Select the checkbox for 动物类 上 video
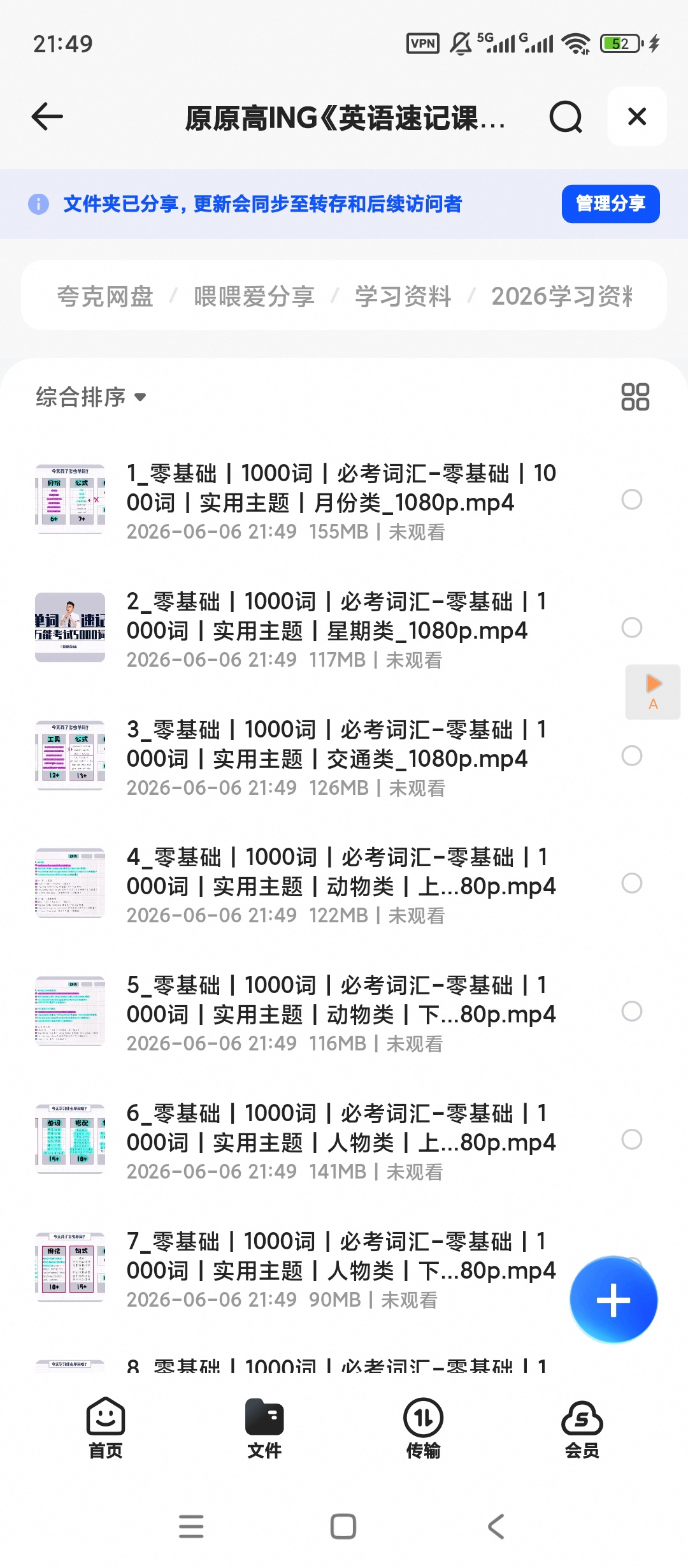Viewport: 688px width, 1568px height. pyautogui.click(x=632, y=883)
